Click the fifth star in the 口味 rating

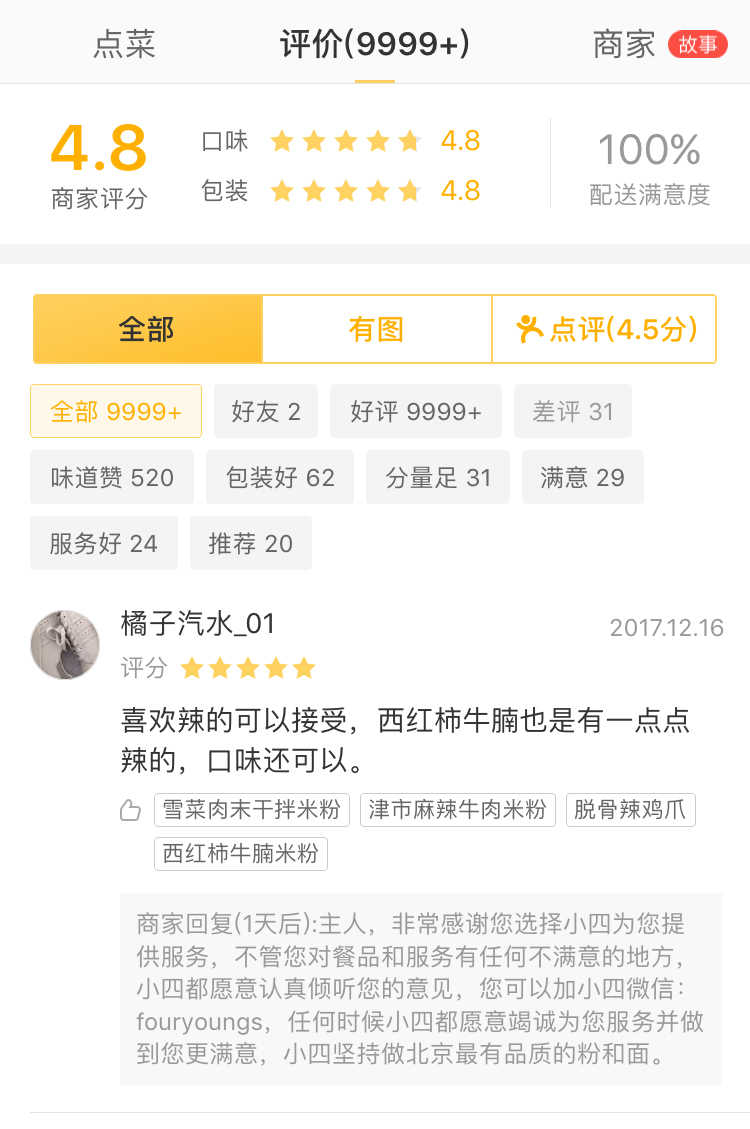click(409, 141)
